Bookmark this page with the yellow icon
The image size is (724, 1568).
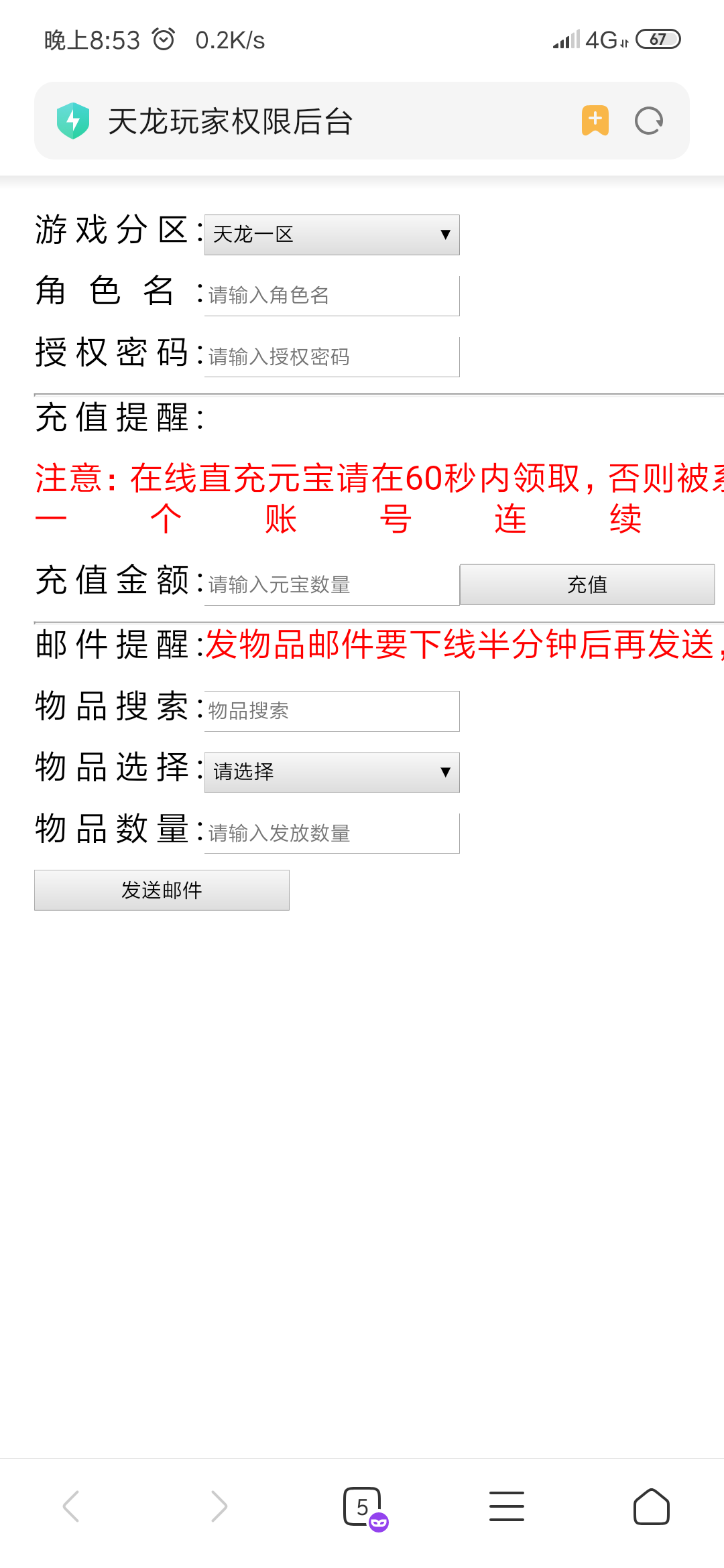coord(595,121)
